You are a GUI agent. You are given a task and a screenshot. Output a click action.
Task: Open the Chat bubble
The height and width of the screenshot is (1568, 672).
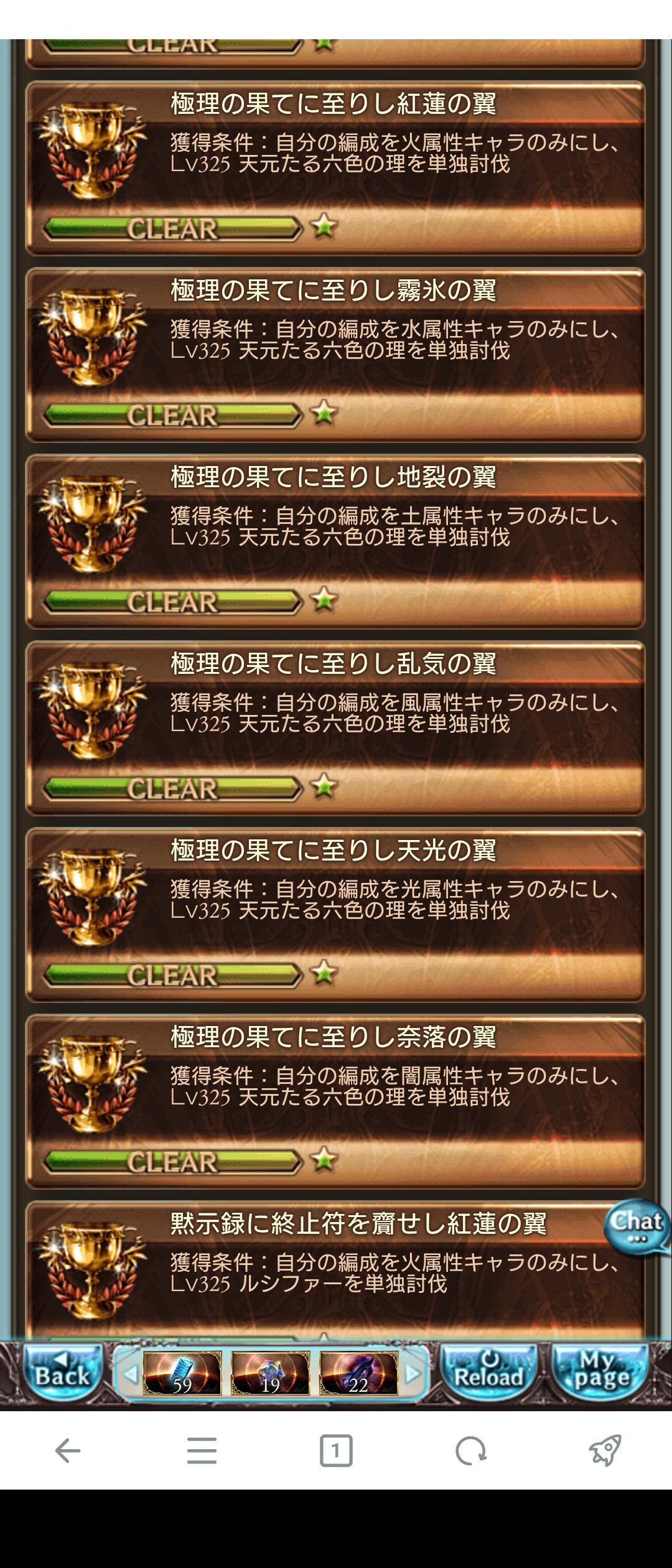click(x=636, y=1227)
